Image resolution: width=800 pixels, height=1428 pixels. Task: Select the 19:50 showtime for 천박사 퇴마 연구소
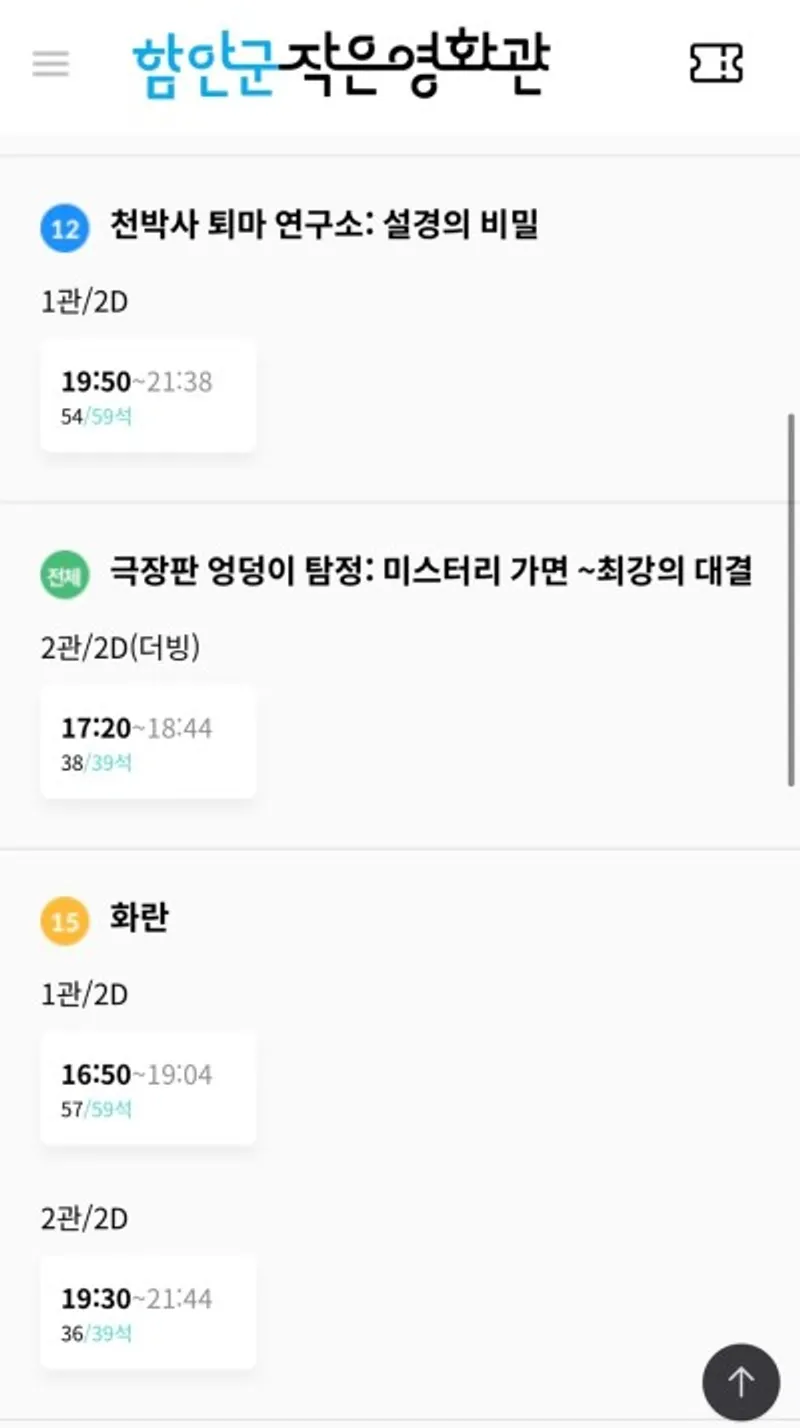click(148, 395)
